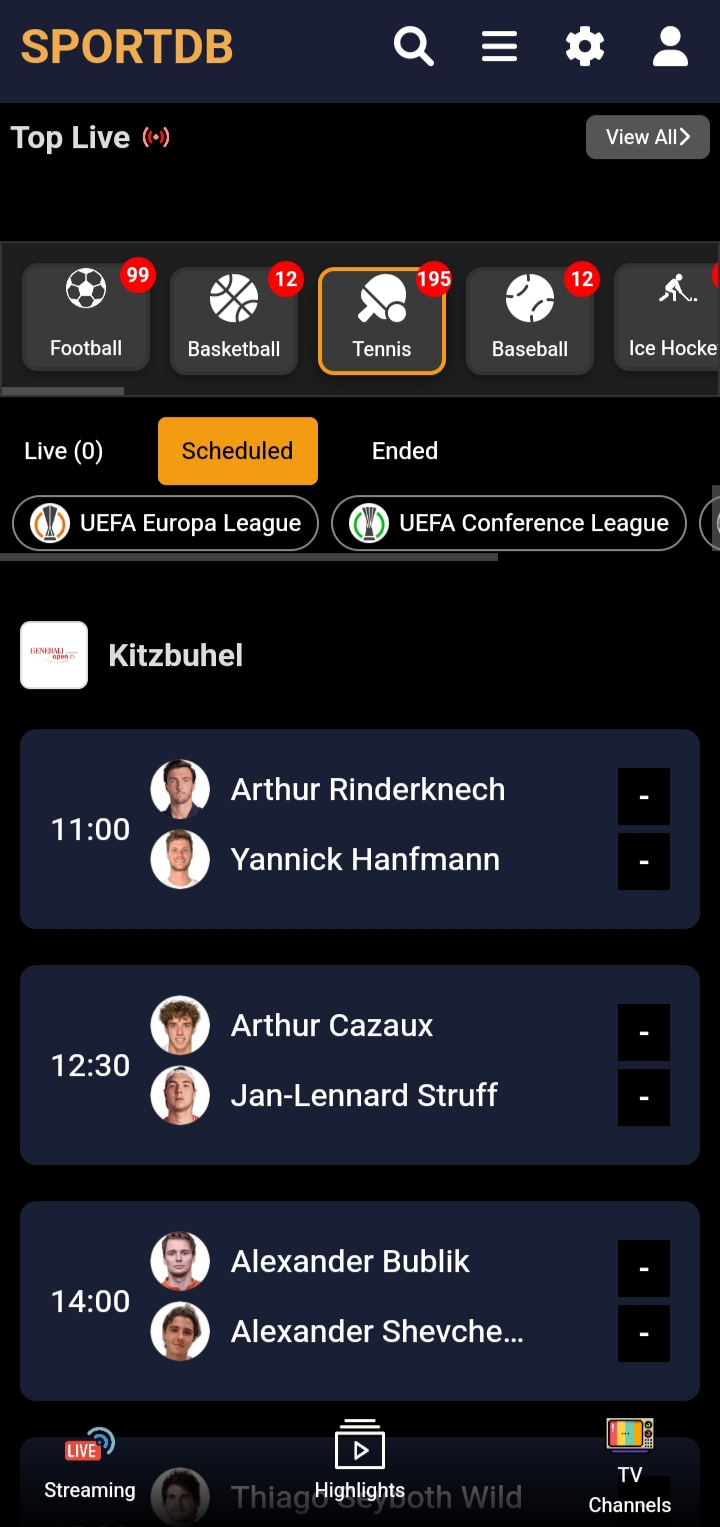Switch to the Live tab
This screenshot has height=1527, width=720.
(63, 450)
